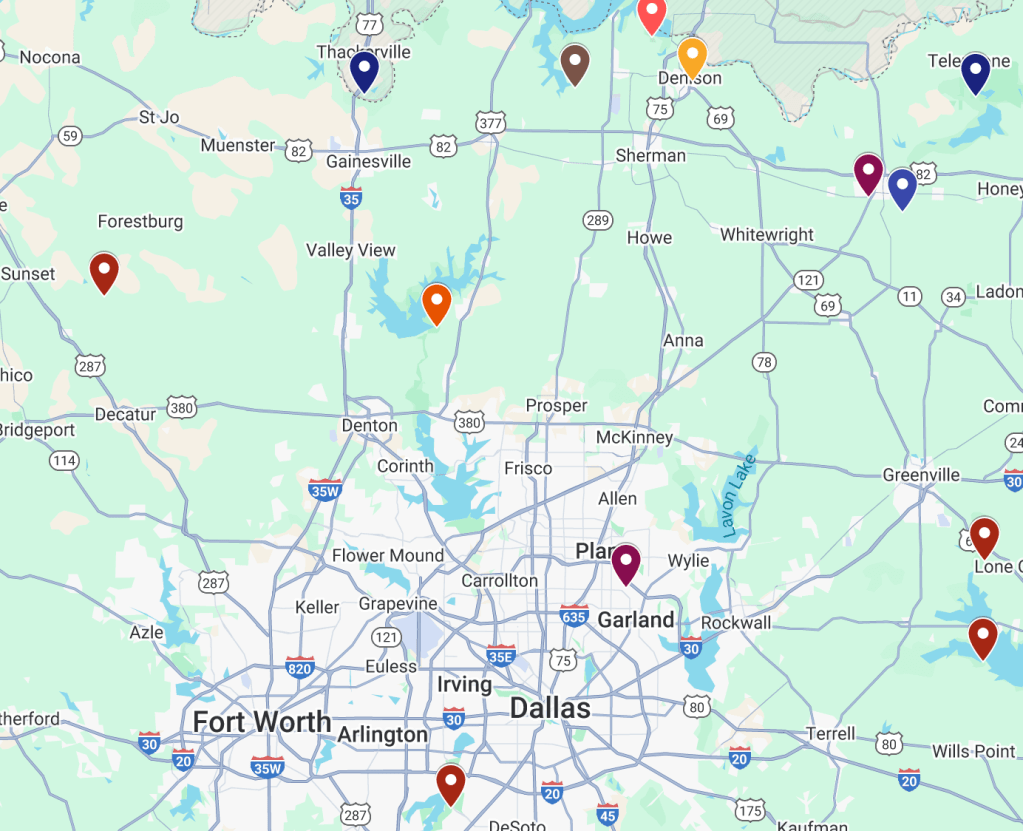Viewport: 1023px width, 831px height.
Task: Select the maroon pin east of Sherman
Action: coord(868,172)
